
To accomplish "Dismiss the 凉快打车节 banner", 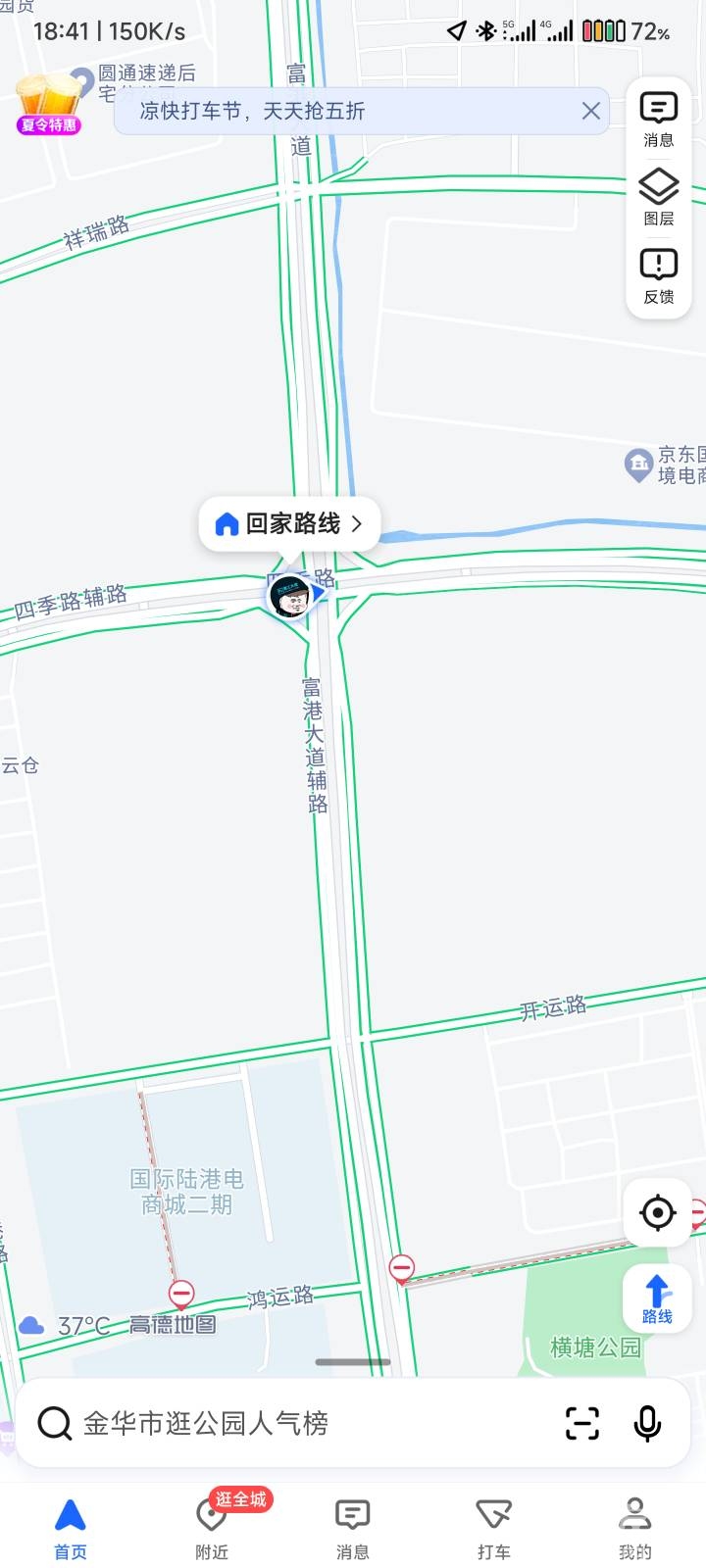I will tap(590, 111).
